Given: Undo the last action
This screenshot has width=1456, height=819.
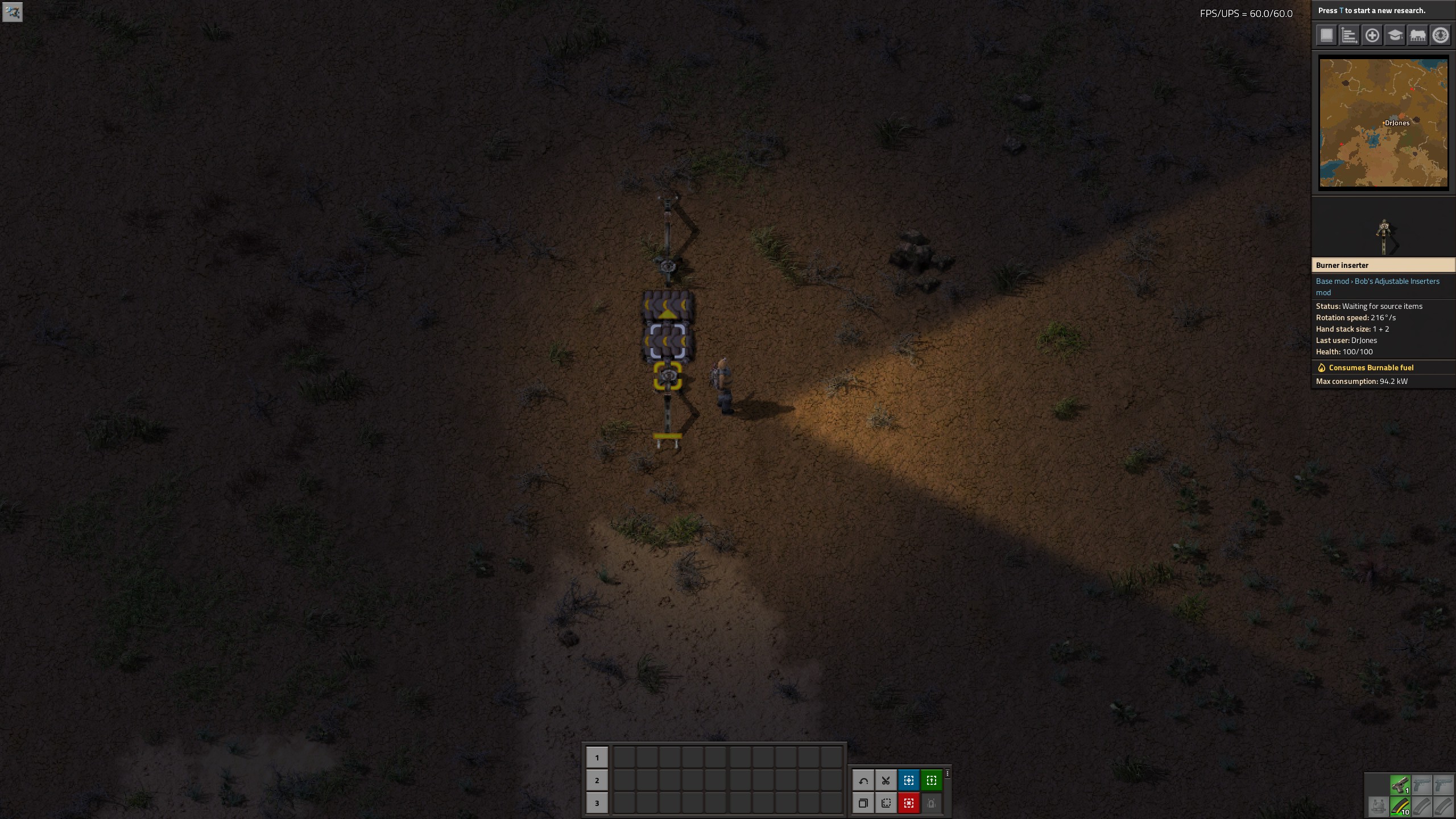Looking at the screenshot, I should click(863, 781).
